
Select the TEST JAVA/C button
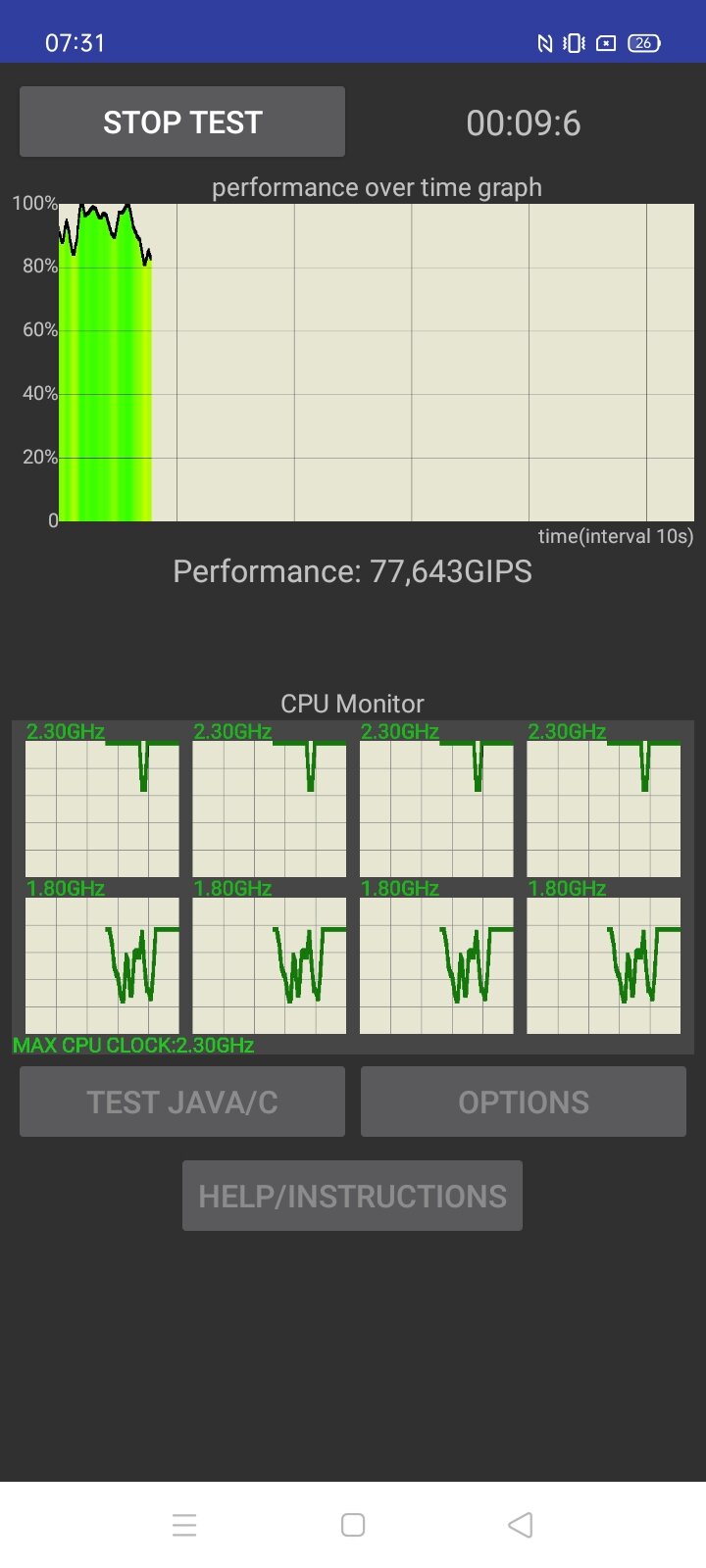click(182, 1102)
